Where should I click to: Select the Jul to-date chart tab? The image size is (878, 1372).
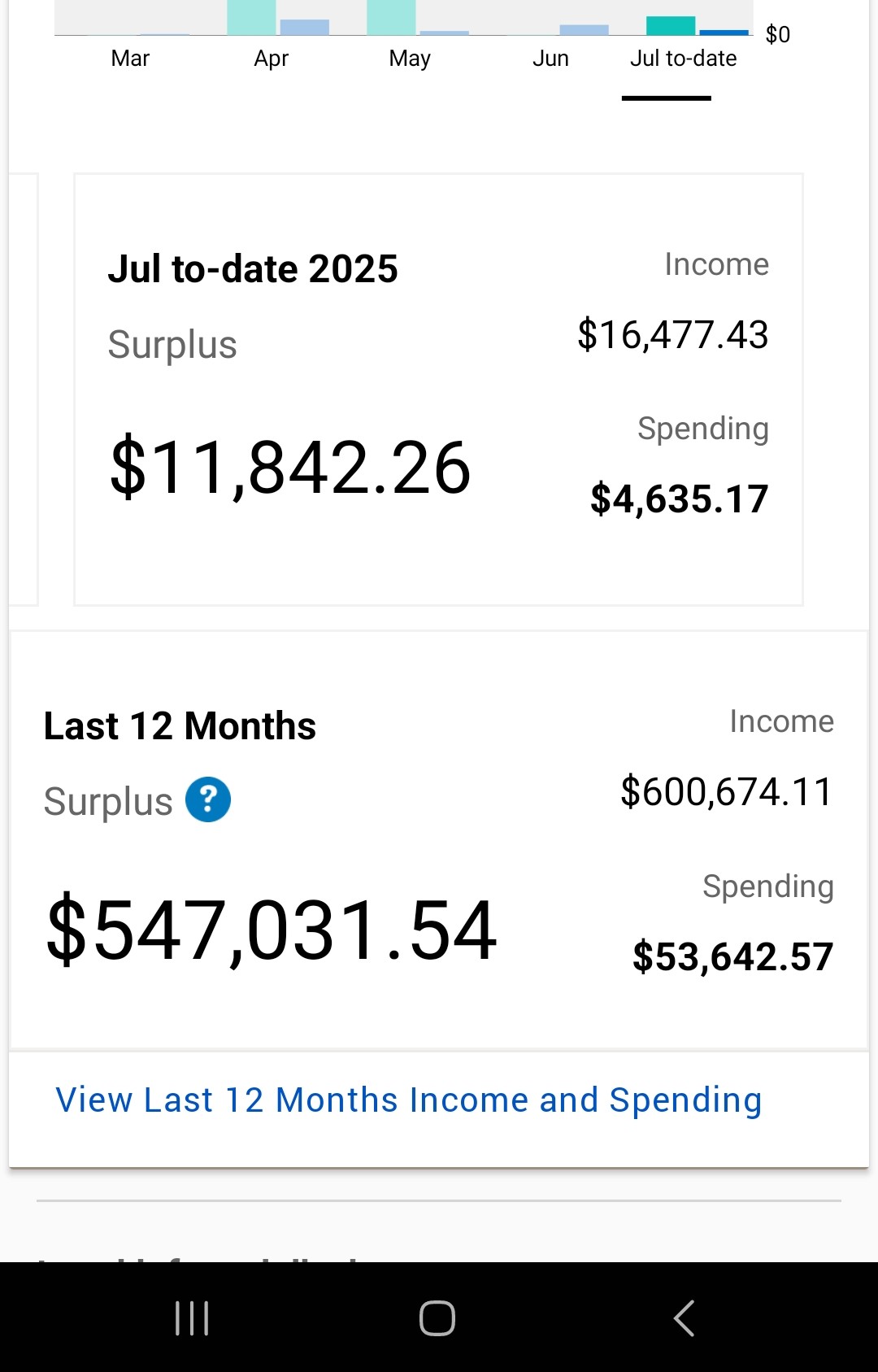tap(683, 59)
